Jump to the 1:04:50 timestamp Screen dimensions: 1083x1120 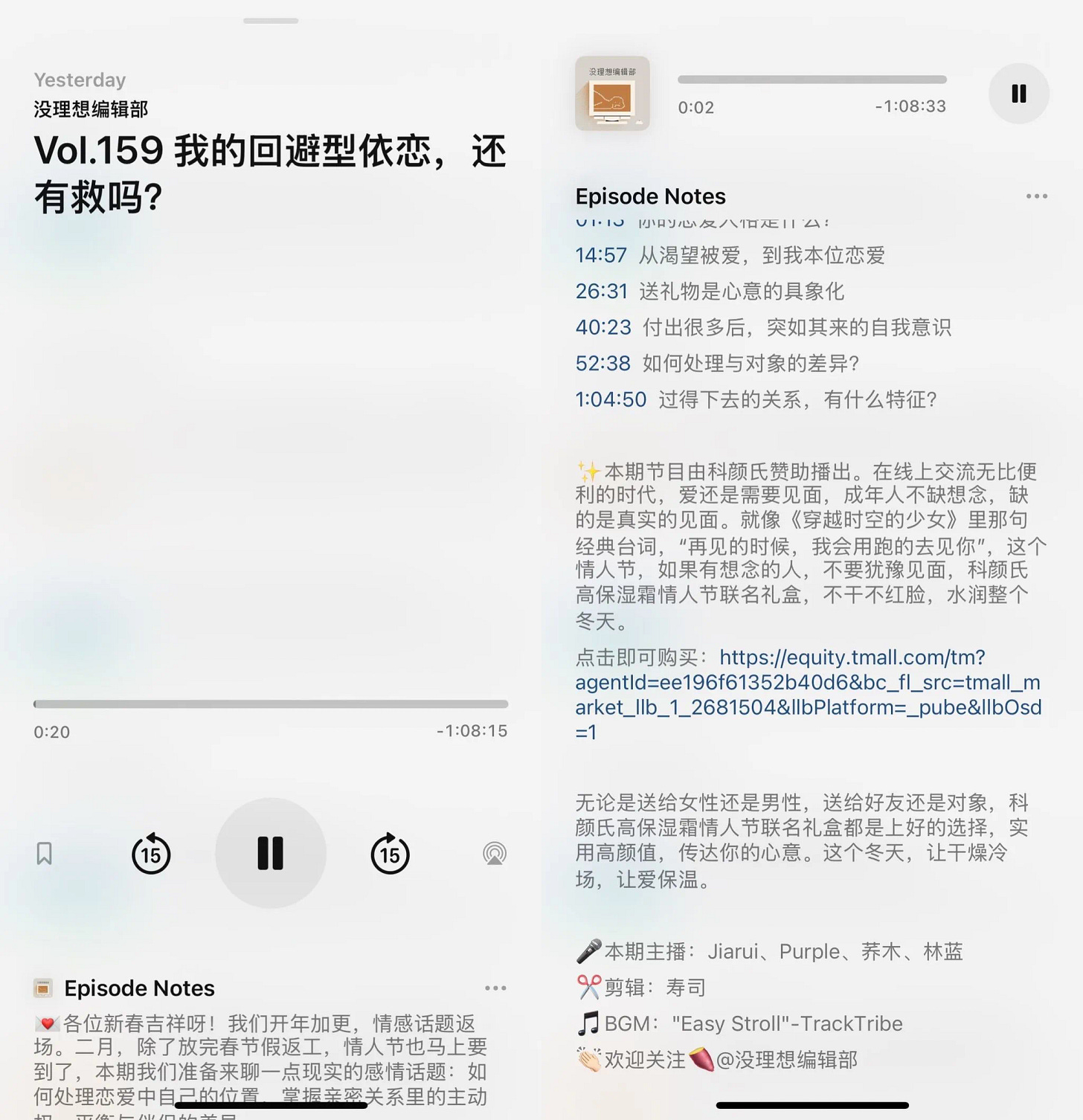(x=611, y=399)
